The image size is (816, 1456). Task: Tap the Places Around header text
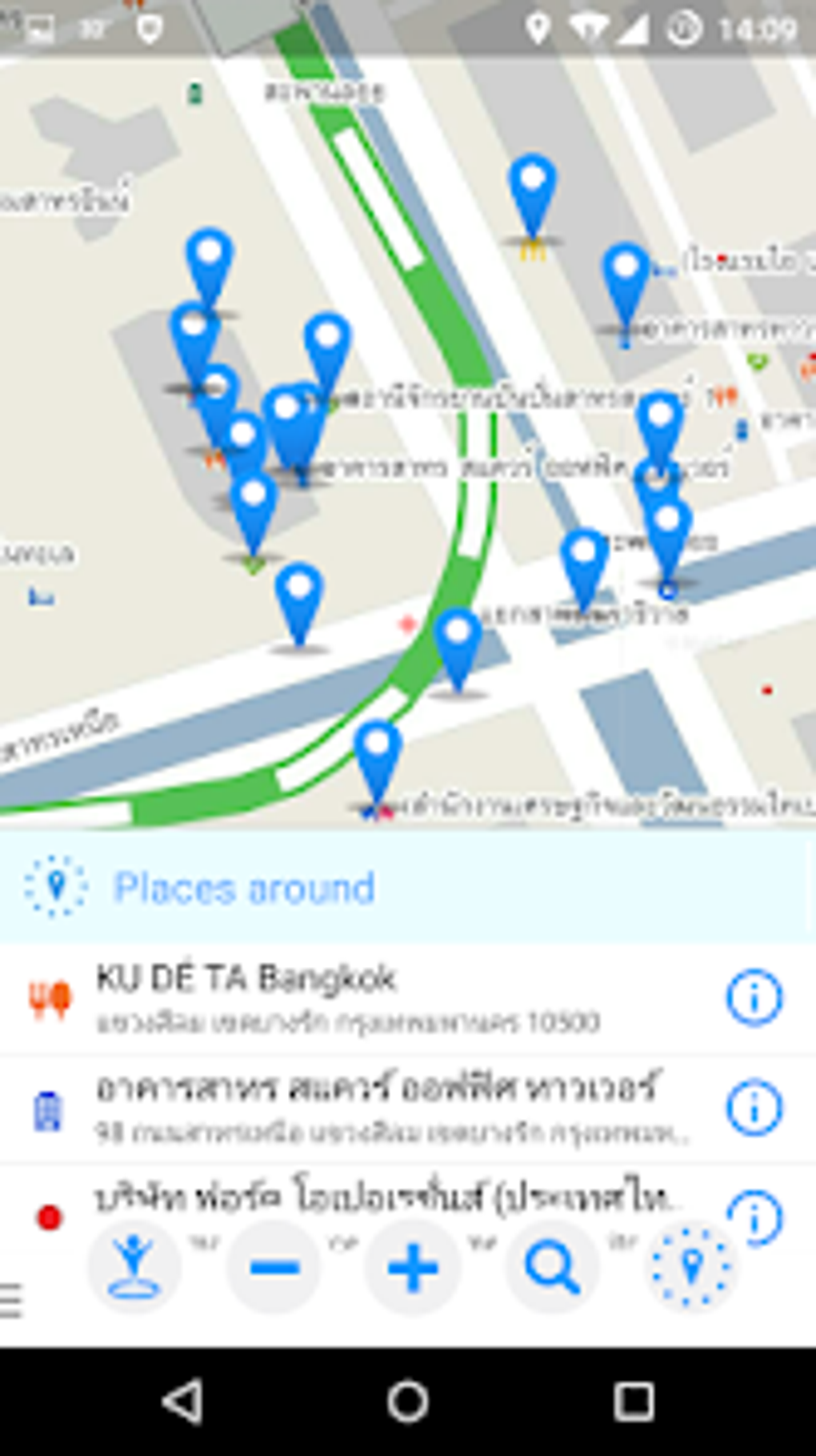(x=243, y=885)
